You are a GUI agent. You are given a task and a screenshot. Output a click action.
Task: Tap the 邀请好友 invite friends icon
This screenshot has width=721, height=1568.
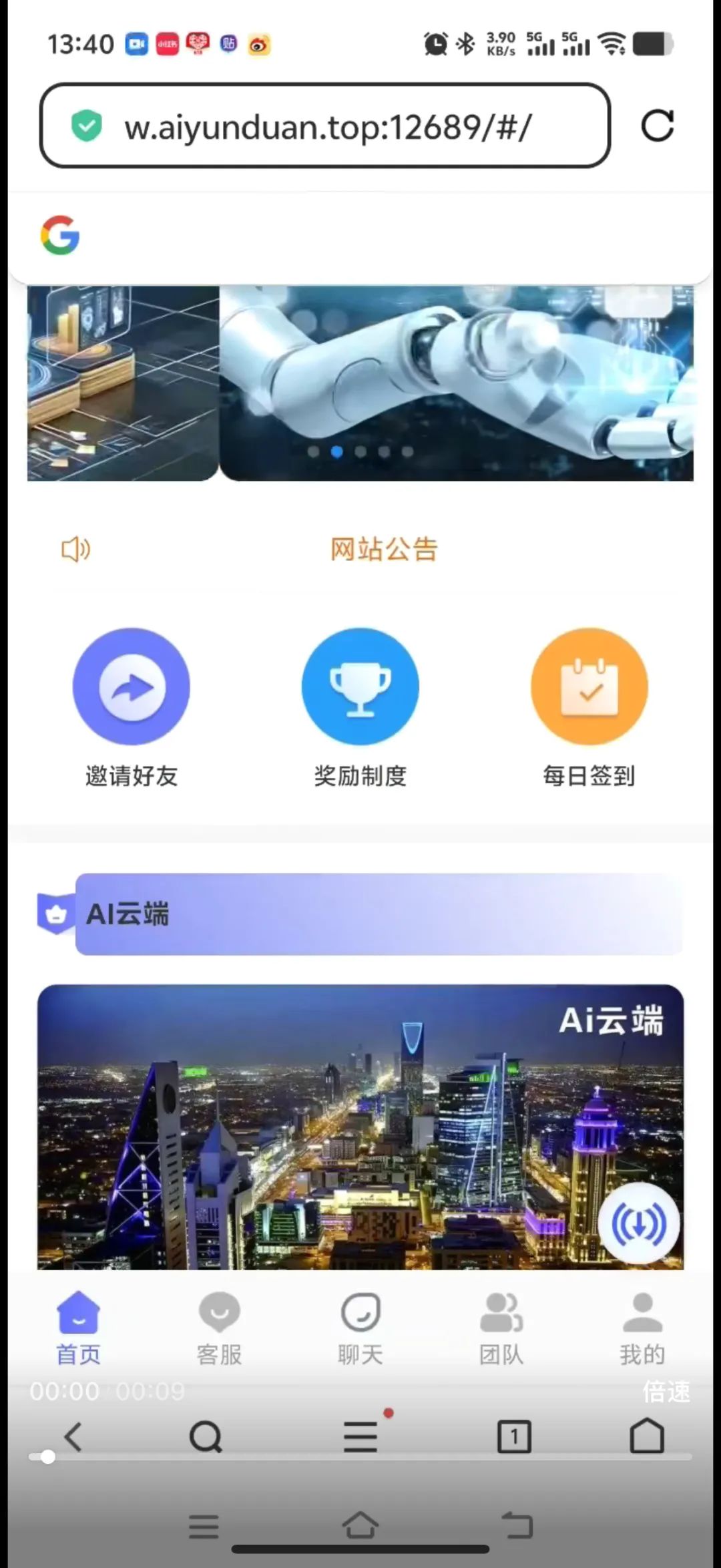132,687
